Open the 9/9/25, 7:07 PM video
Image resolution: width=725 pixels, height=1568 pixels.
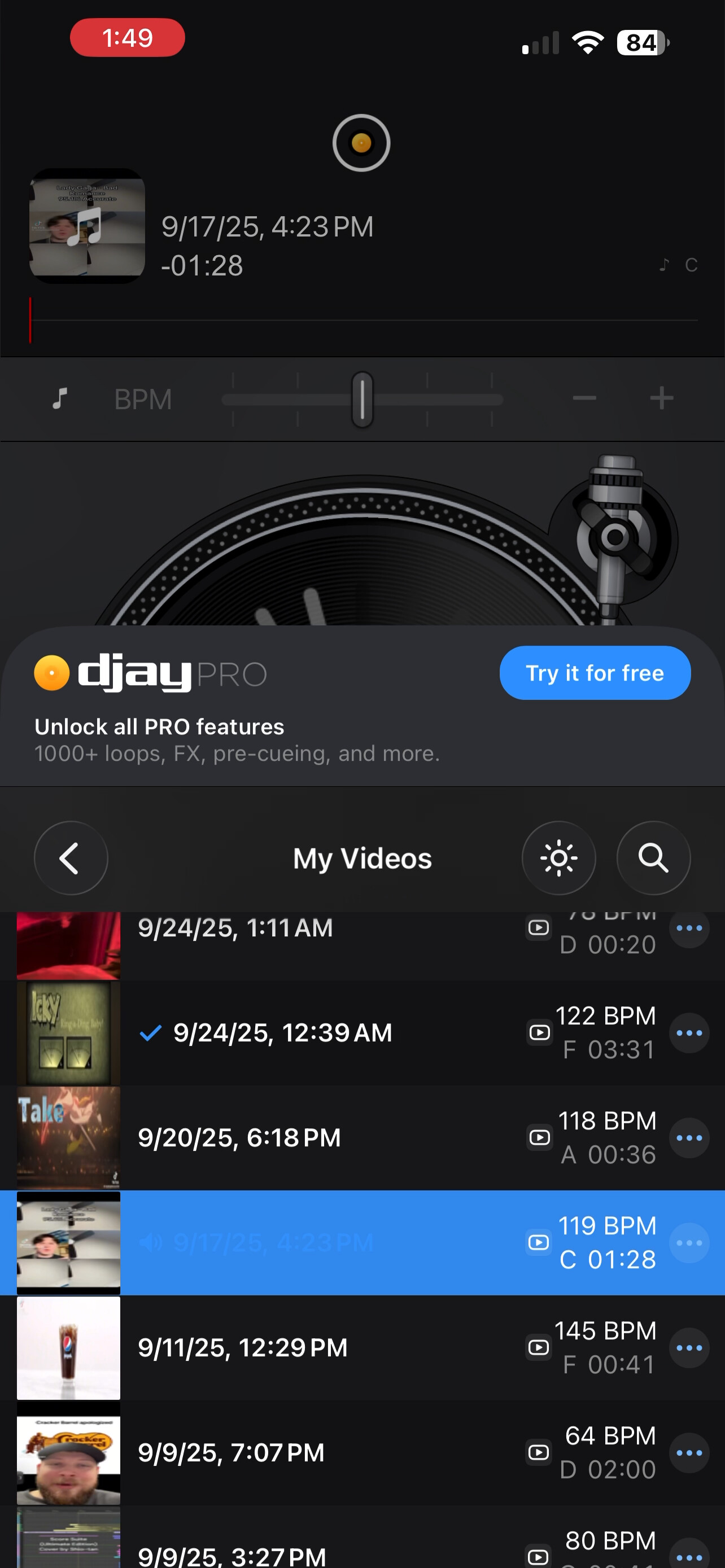[x=232, y=1452]
